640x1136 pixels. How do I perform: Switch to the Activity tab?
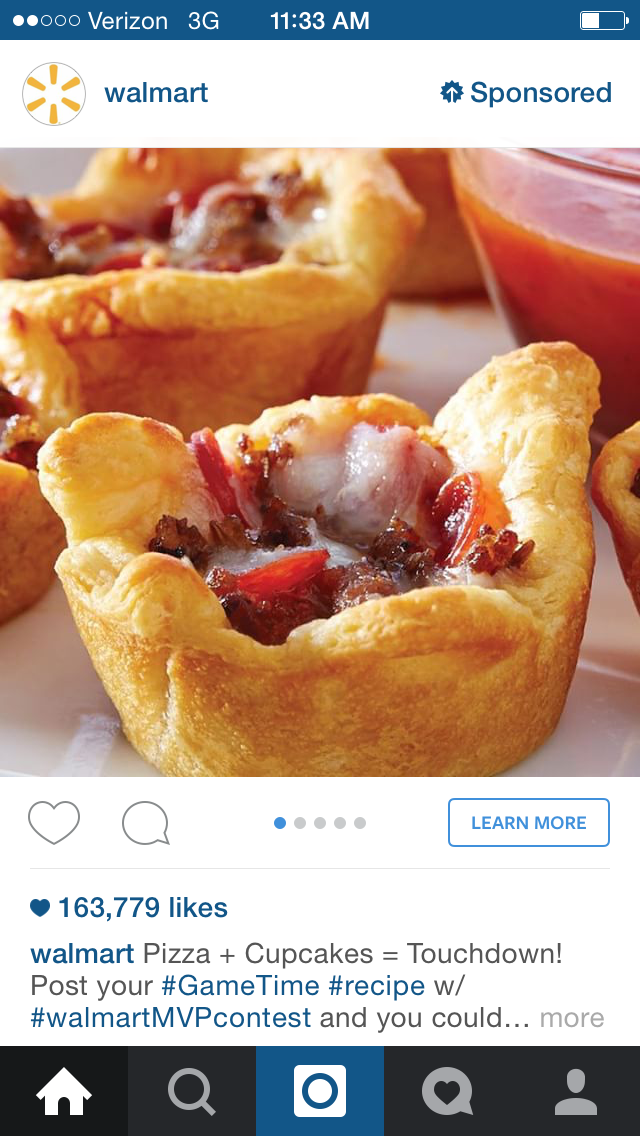[x=448, y=1091]
